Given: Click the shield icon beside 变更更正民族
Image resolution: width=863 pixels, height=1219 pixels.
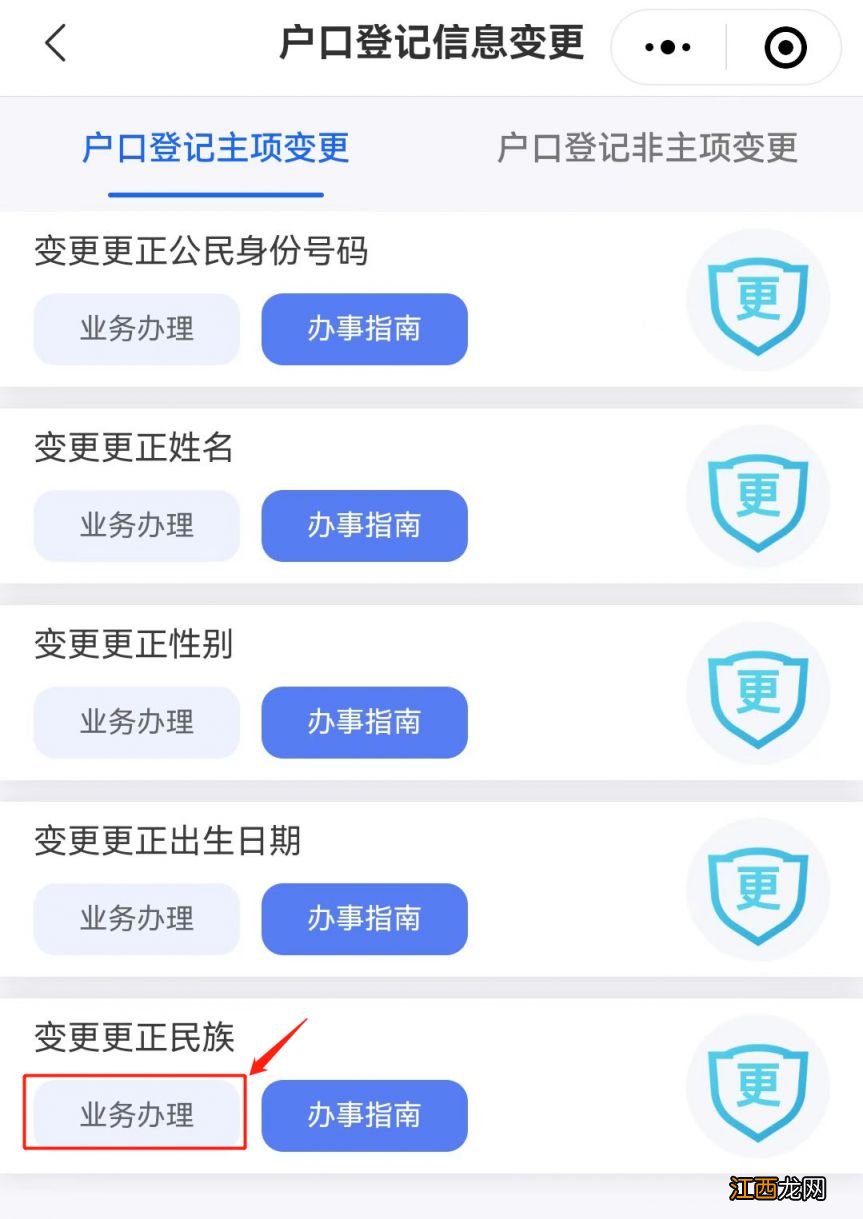Looking at the screenshot, I should [758, 1085].
